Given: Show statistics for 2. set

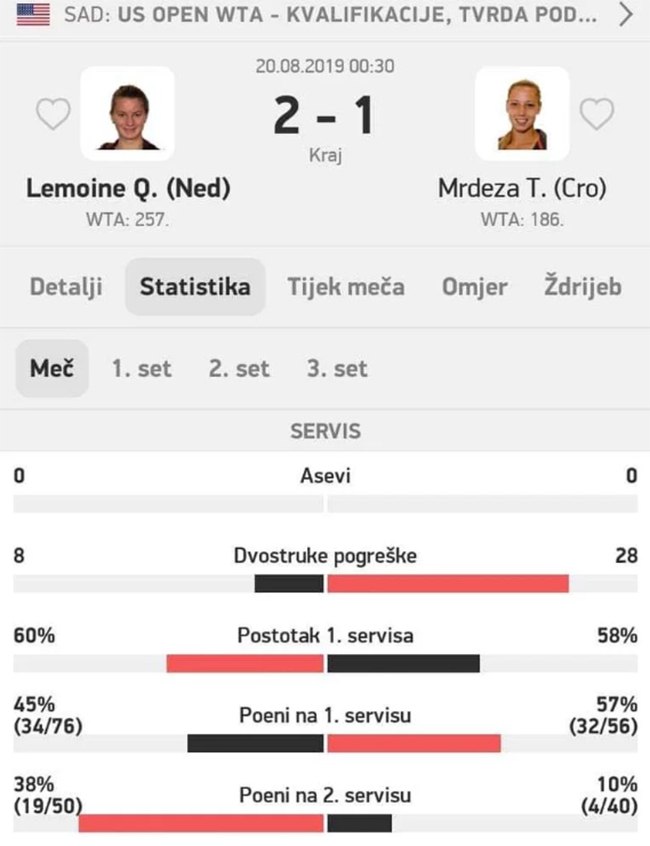Looking at the screenshot, I should tap(239, 368).
